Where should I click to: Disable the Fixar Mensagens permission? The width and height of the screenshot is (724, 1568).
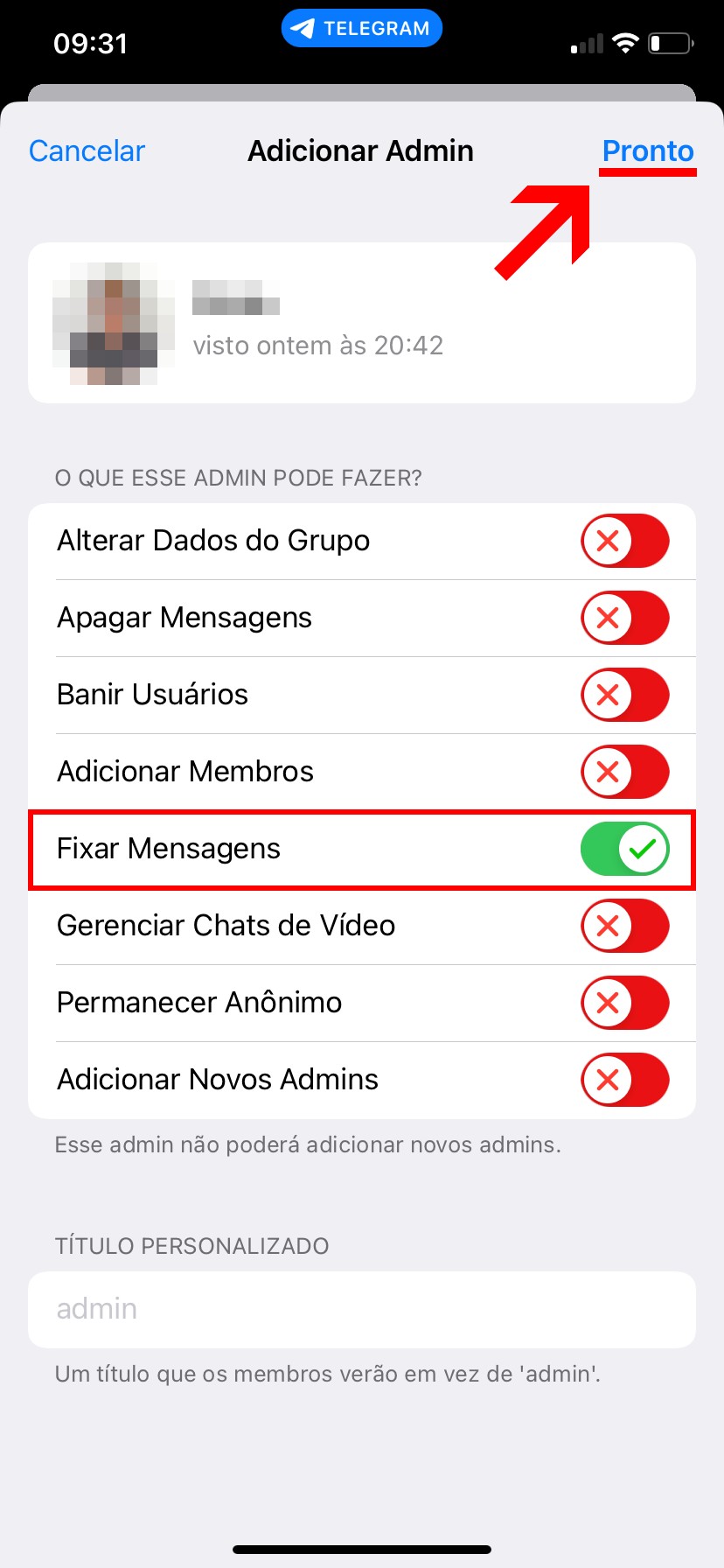pos(624,849)
